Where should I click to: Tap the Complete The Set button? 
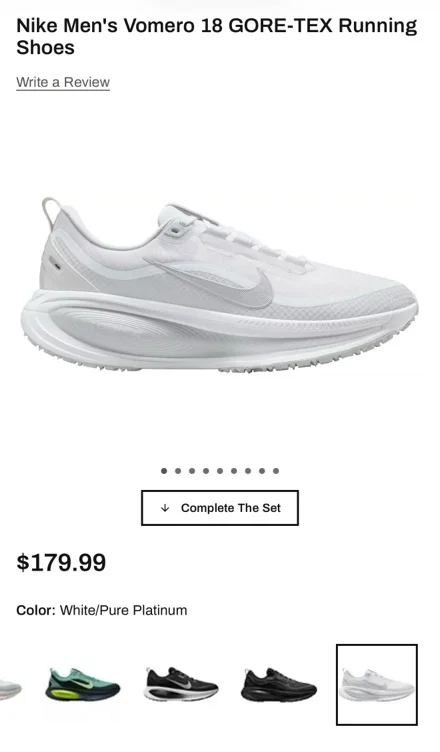click(220, 508)
